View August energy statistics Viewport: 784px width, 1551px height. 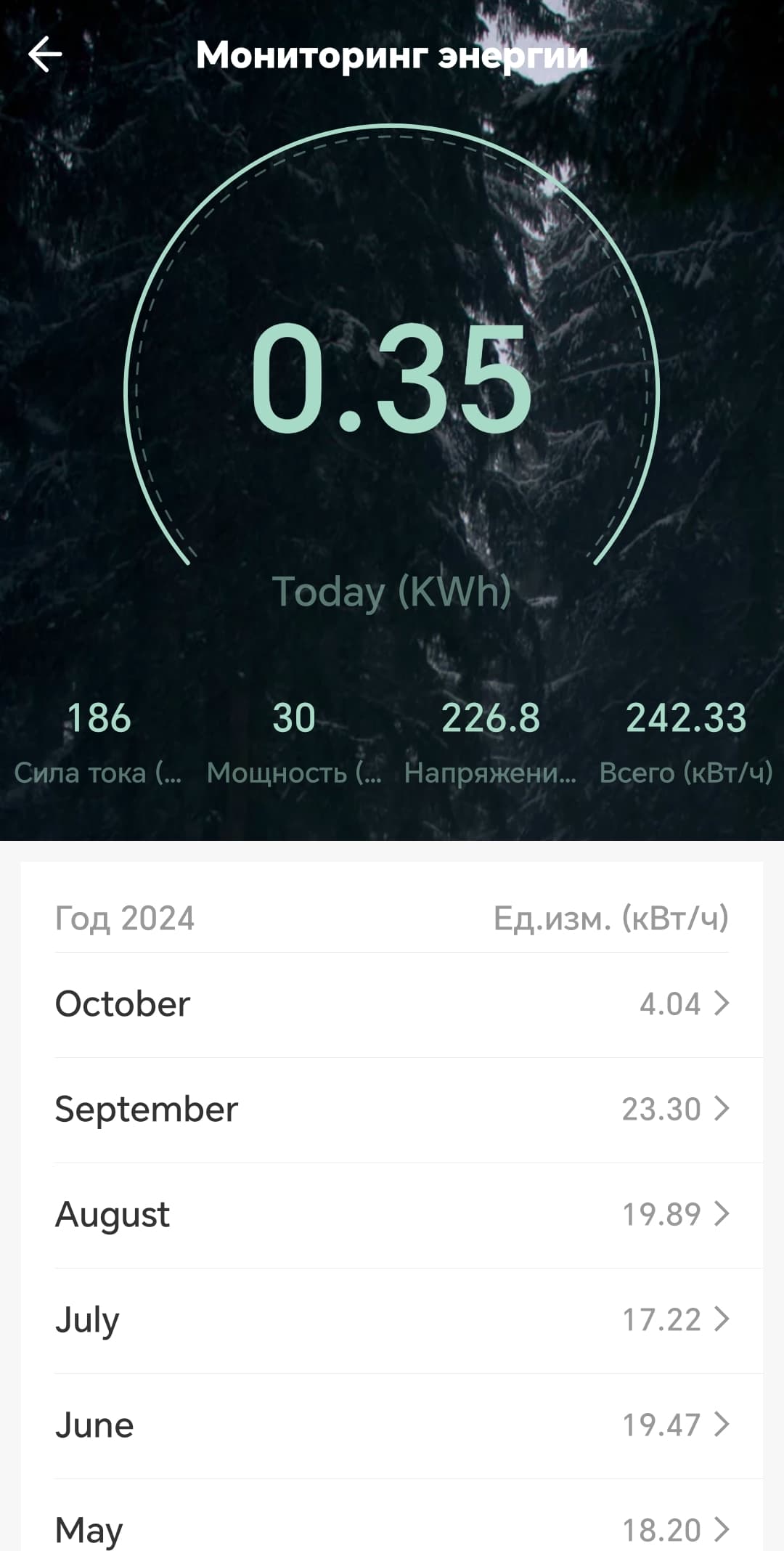(392, 1216)
